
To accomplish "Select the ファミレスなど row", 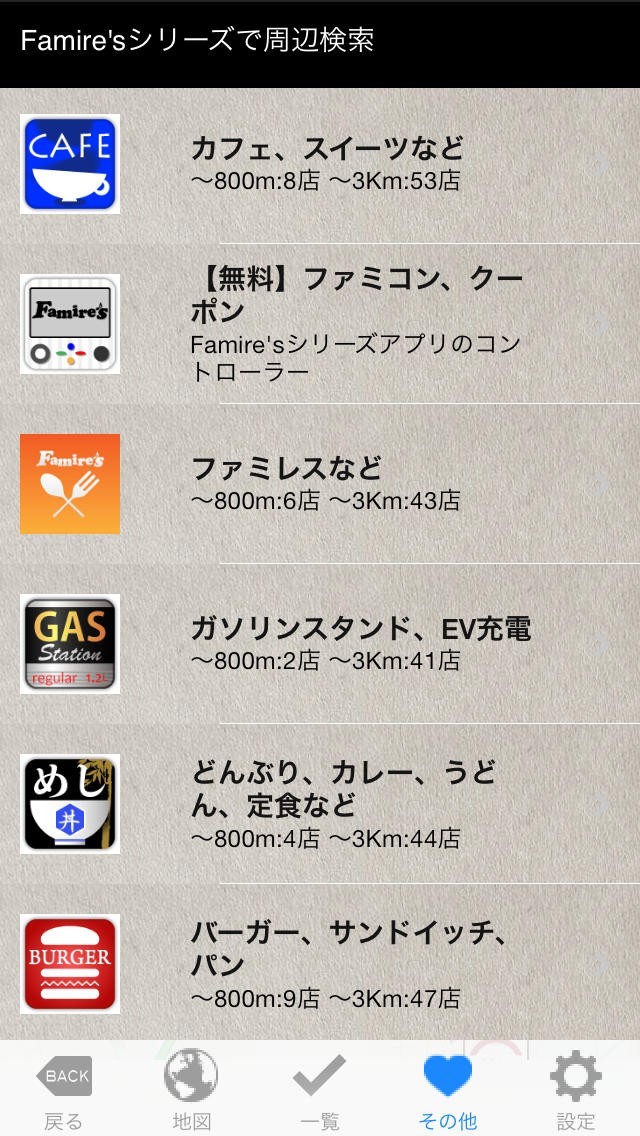I will pos(320,484).
